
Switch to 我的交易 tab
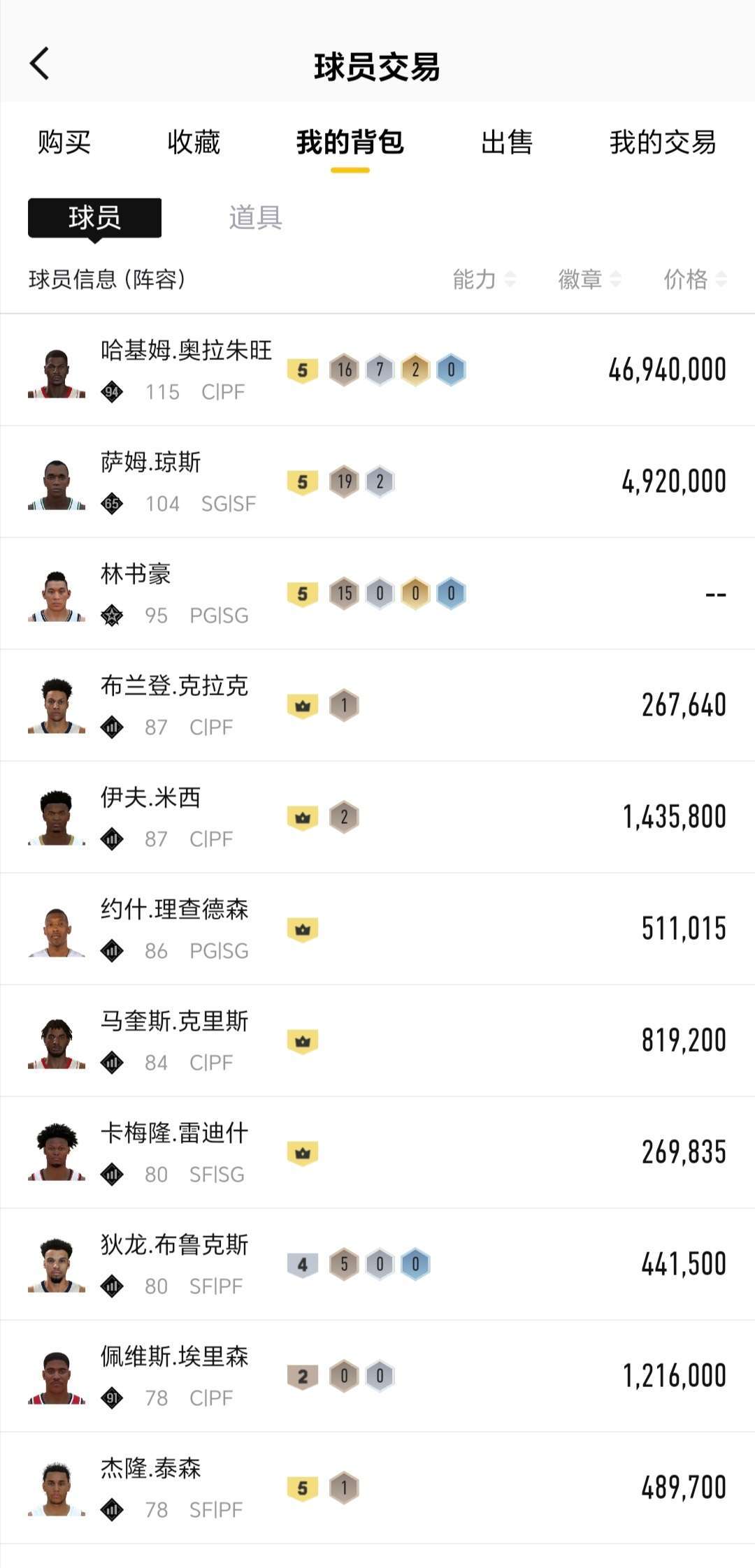coord(662,143)
